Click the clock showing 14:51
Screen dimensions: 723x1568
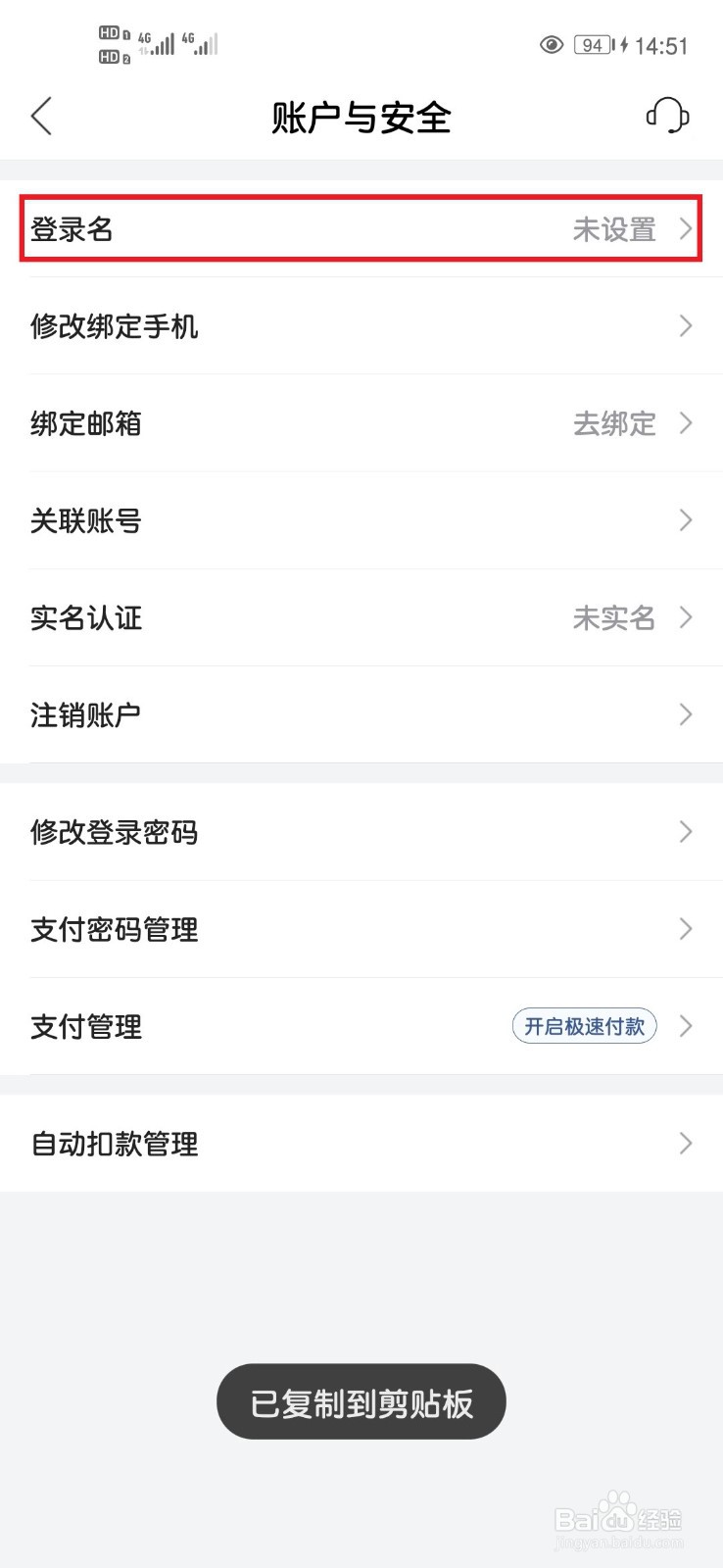(x=663, y=45)
